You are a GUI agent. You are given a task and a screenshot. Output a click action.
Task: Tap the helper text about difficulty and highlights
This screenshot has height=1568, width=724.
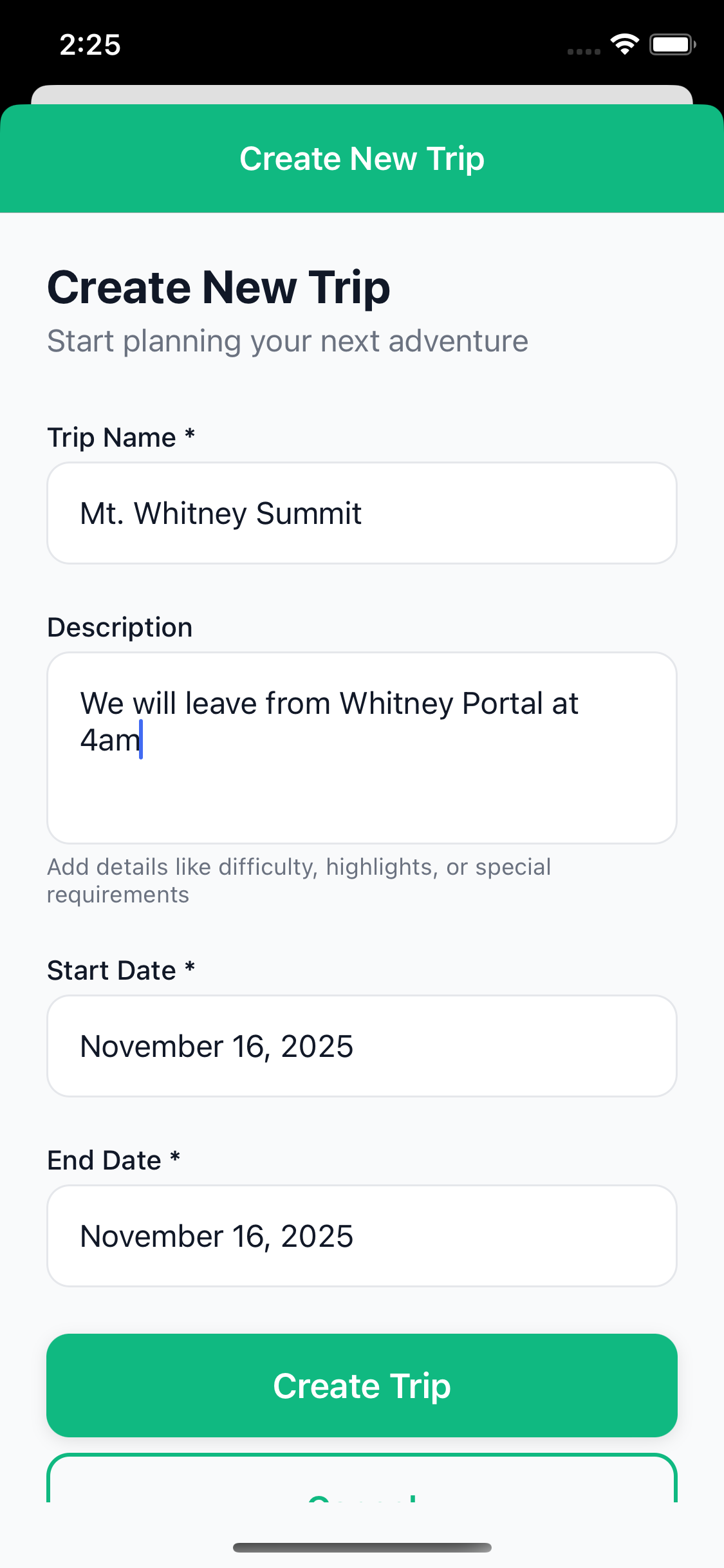[x=298, y=880]
